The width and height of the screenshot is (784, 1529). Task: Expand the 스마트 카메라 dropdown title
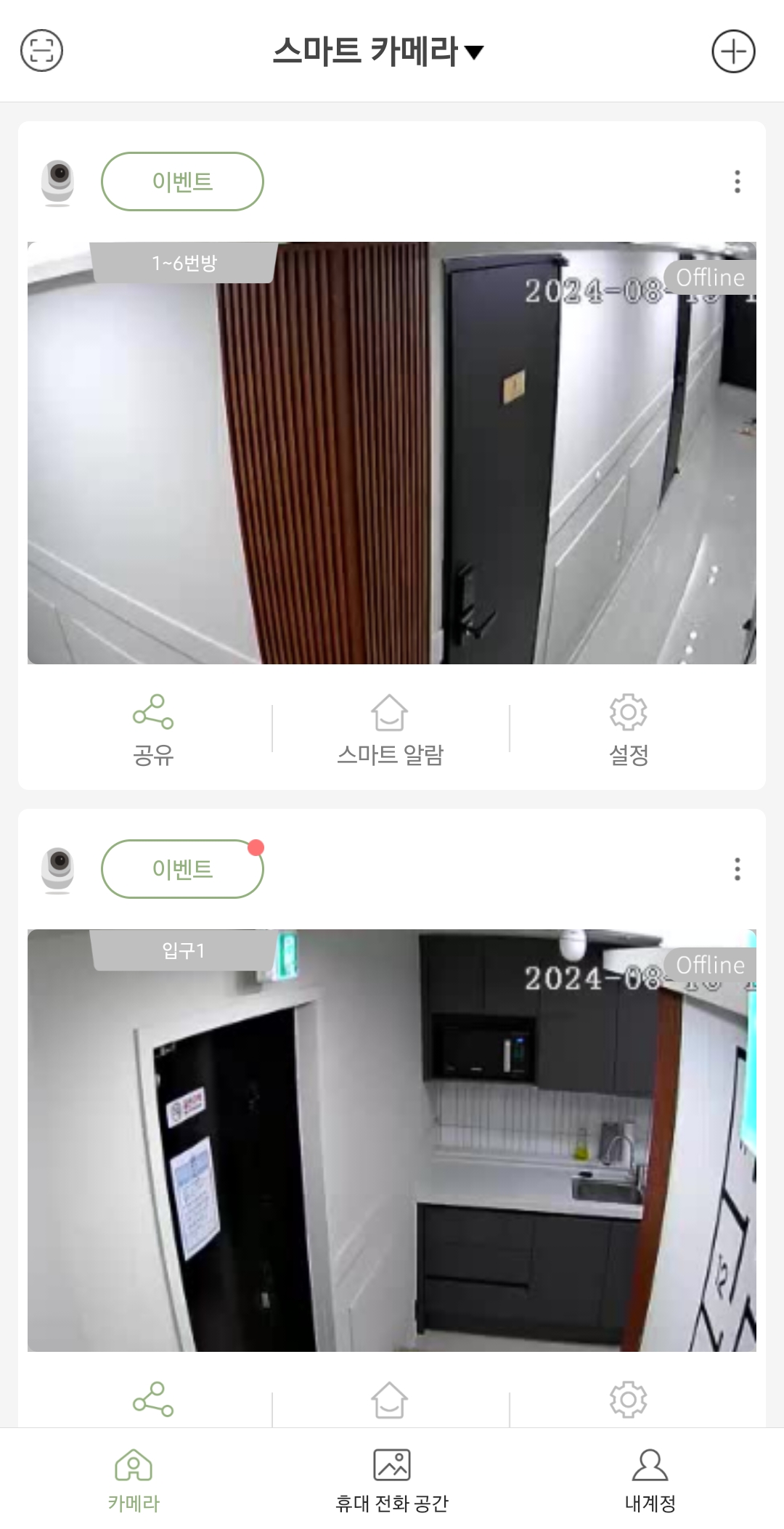click(378, 52)
